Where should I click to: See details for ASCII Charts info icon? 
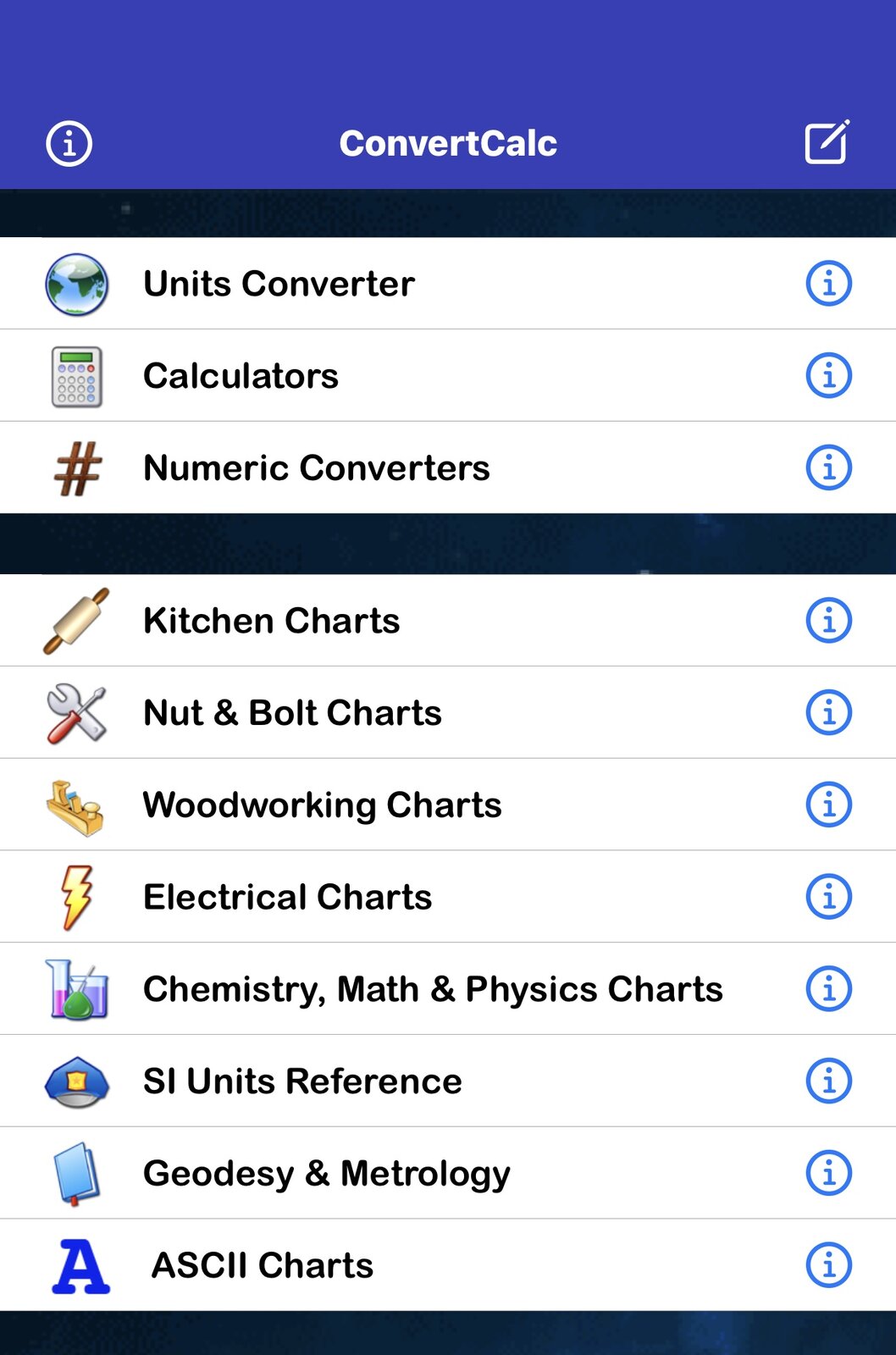(828, 1265)
